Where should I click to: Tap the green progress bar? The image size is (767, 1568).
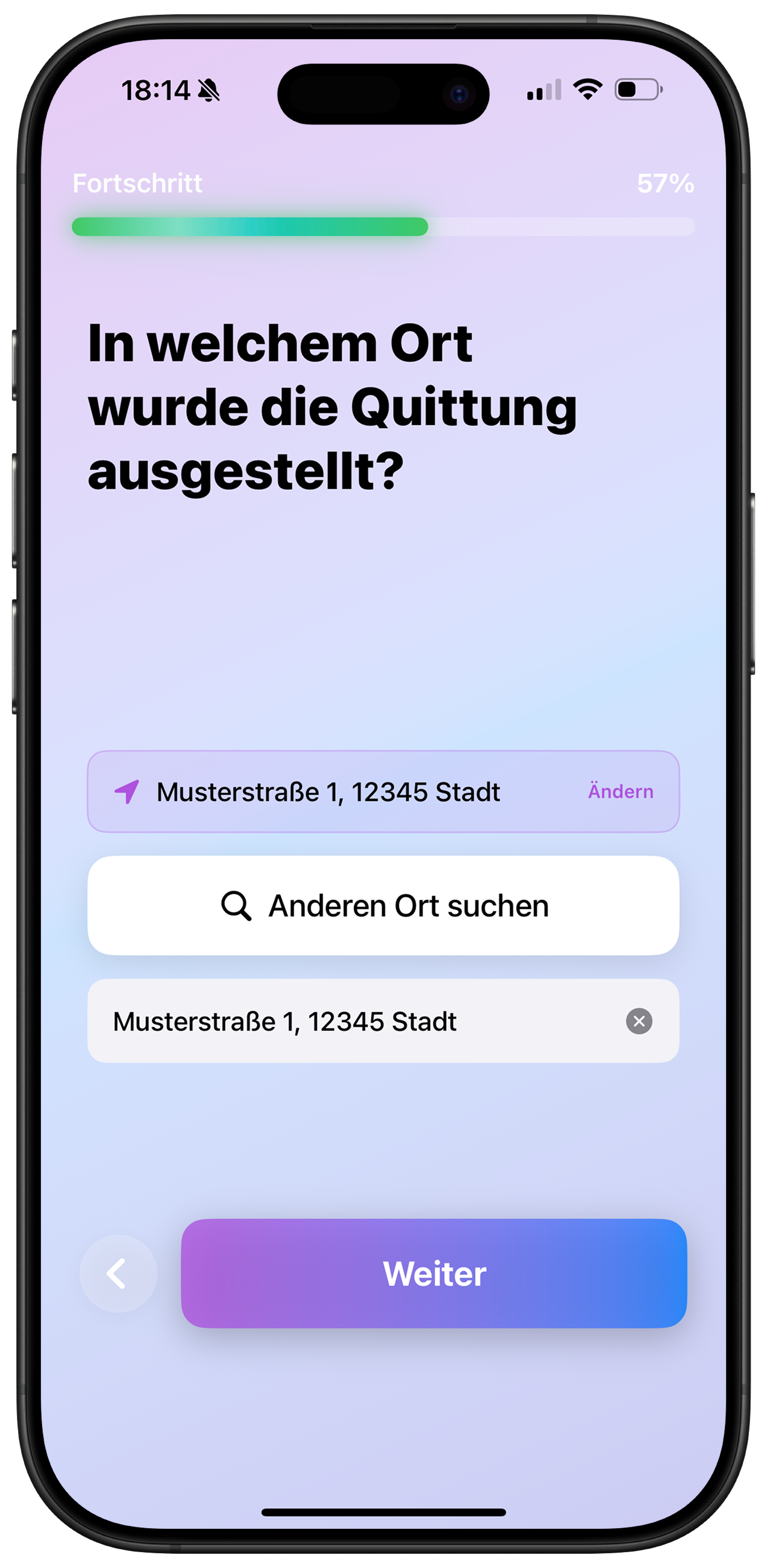(x=249, y=227)
